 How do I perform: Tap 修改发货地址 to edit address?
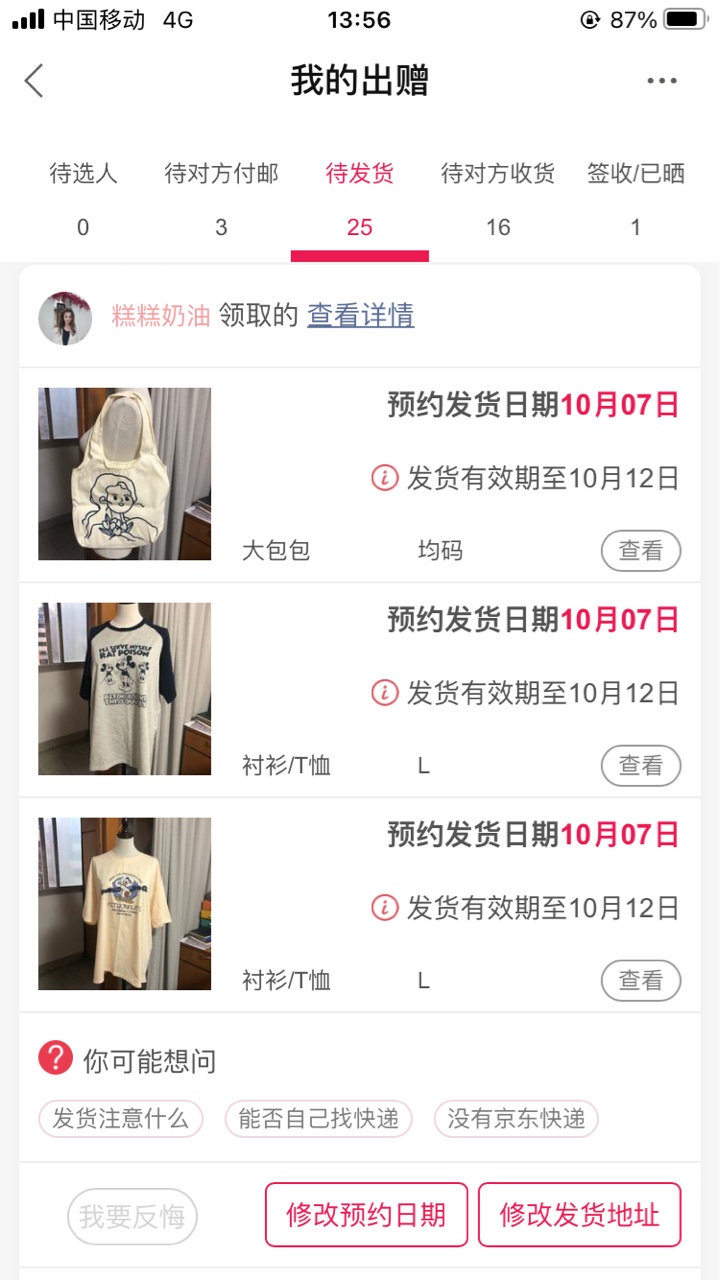pyautogui.click(x=579, y=1215)
